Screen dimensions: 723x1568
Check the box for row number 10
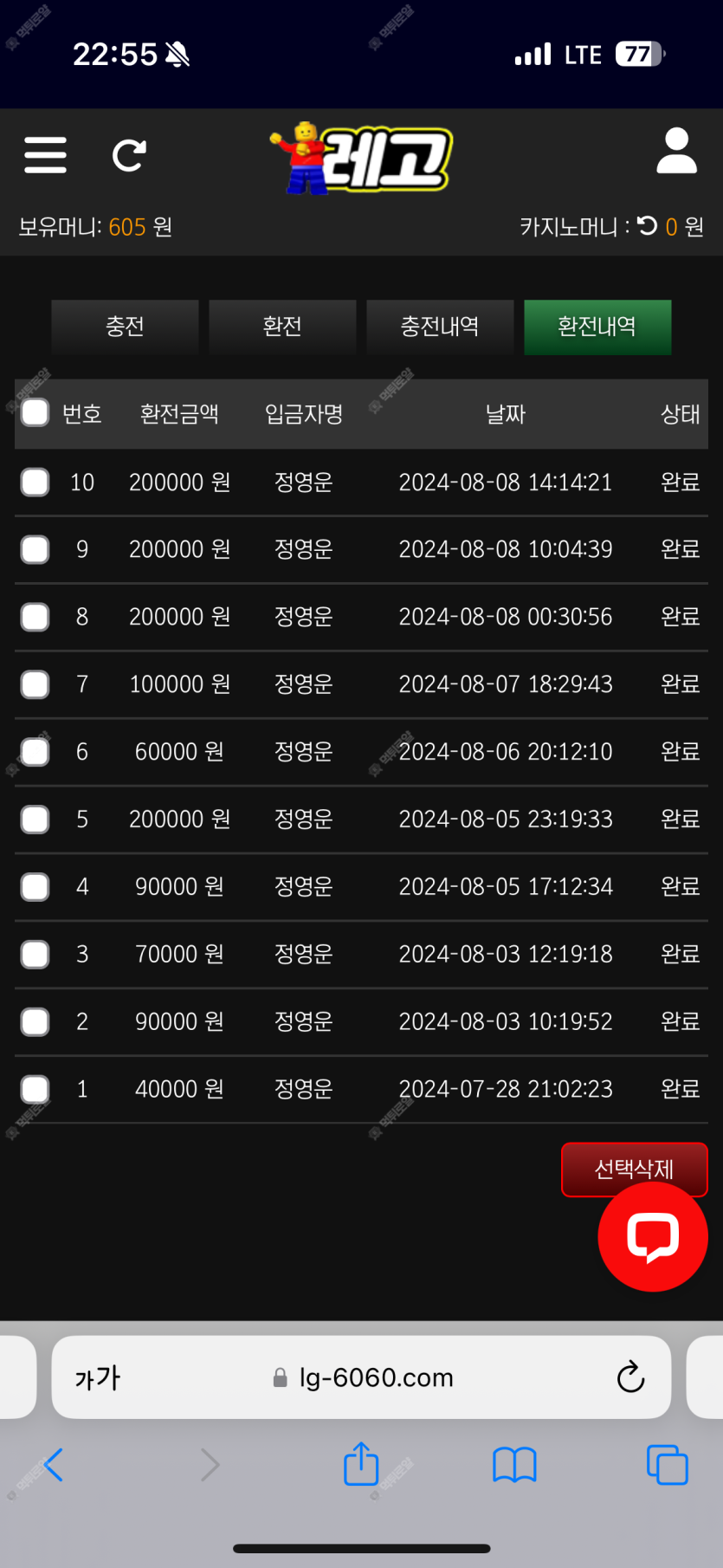[x=35, y=482]
